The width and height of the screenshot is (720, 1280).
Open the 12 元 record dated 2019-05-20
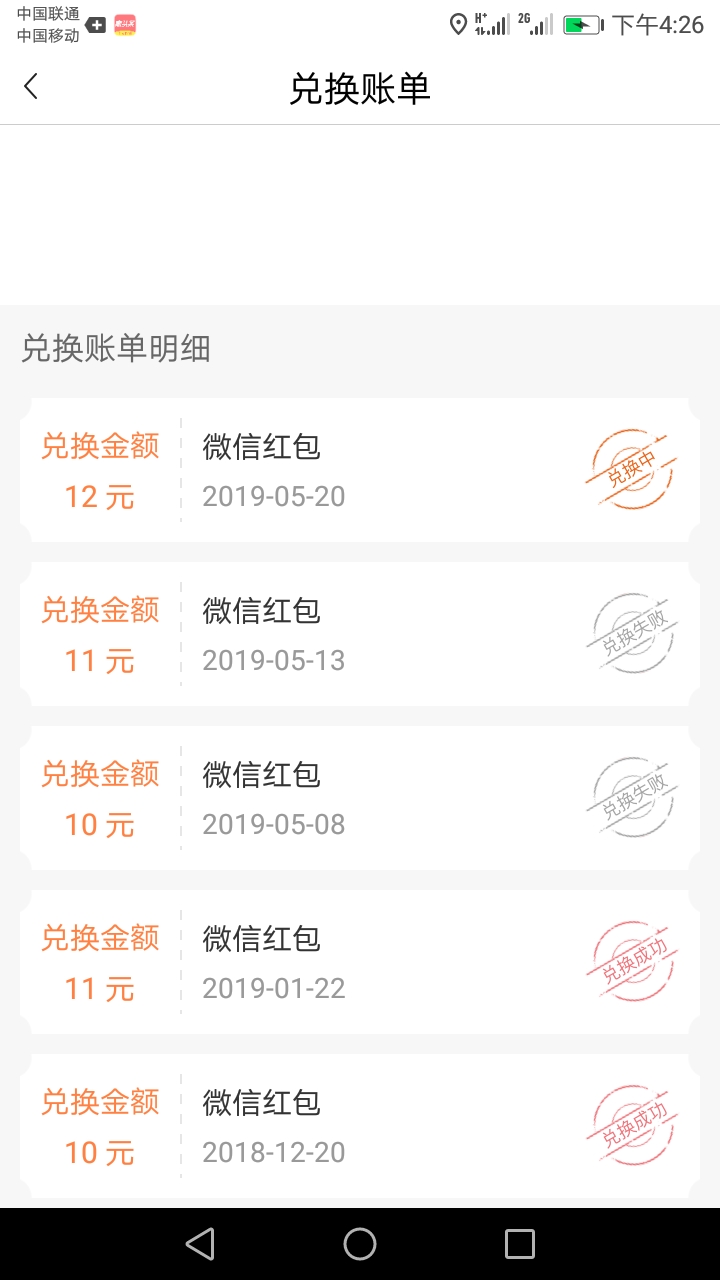(x=360, y=471)
